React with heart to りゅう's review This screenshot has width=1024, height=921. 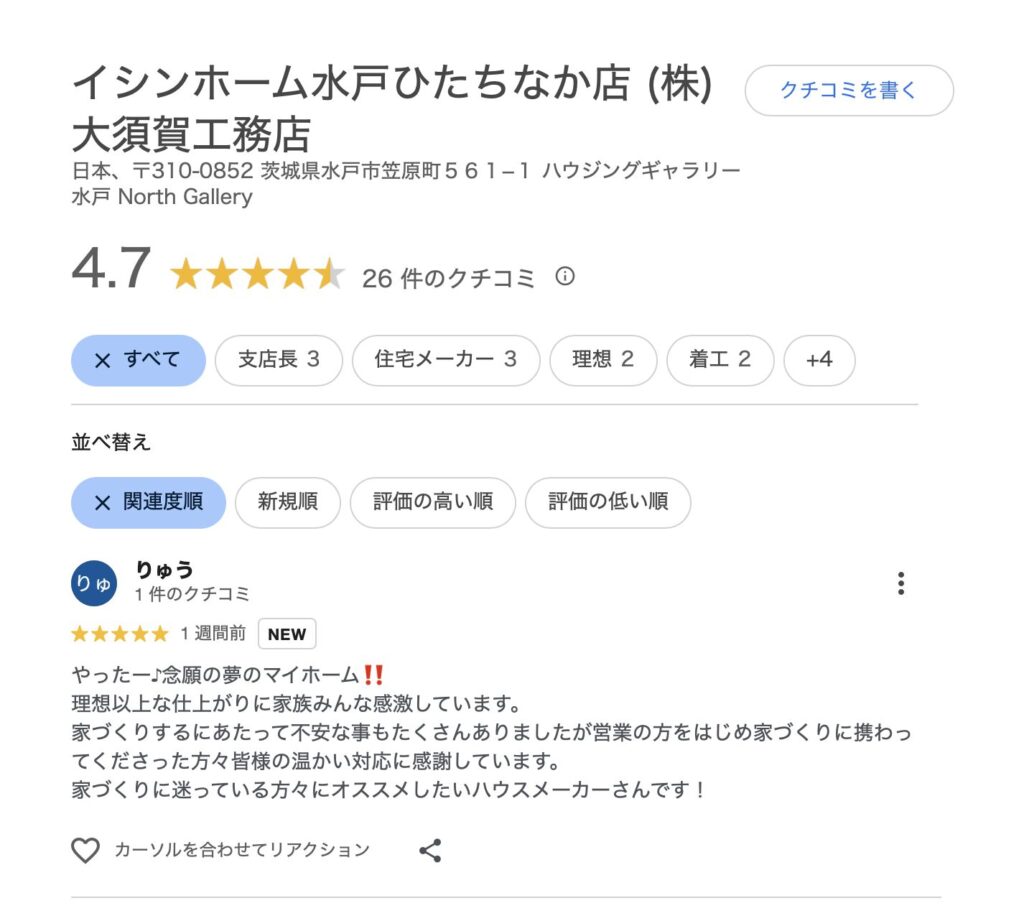86,851
